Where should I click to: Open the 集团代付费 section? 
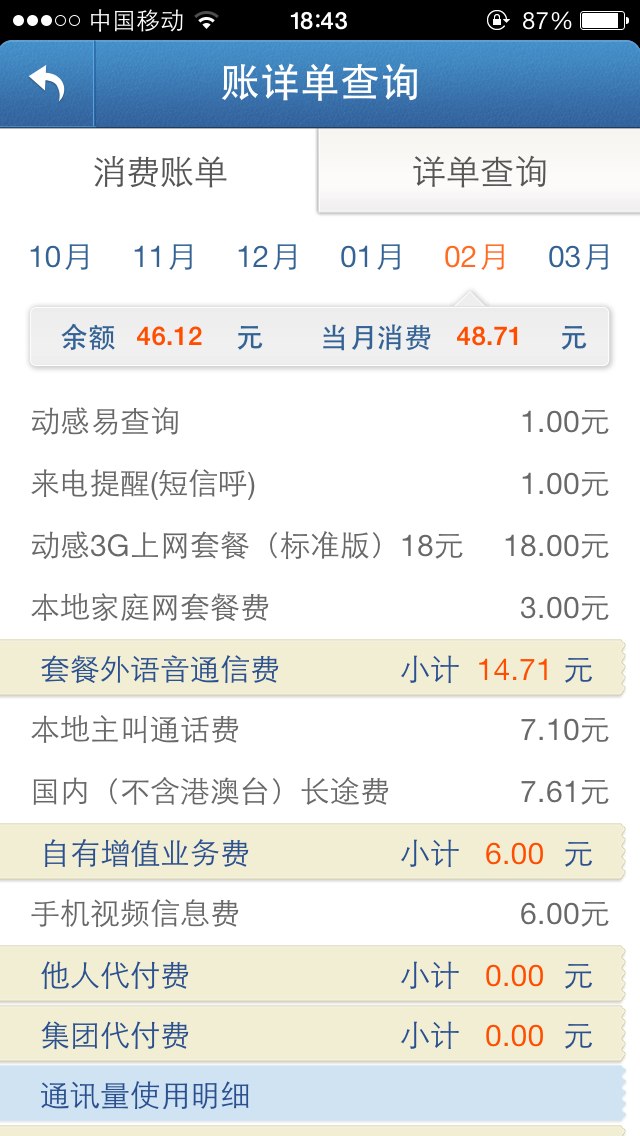coord(312,1035)
